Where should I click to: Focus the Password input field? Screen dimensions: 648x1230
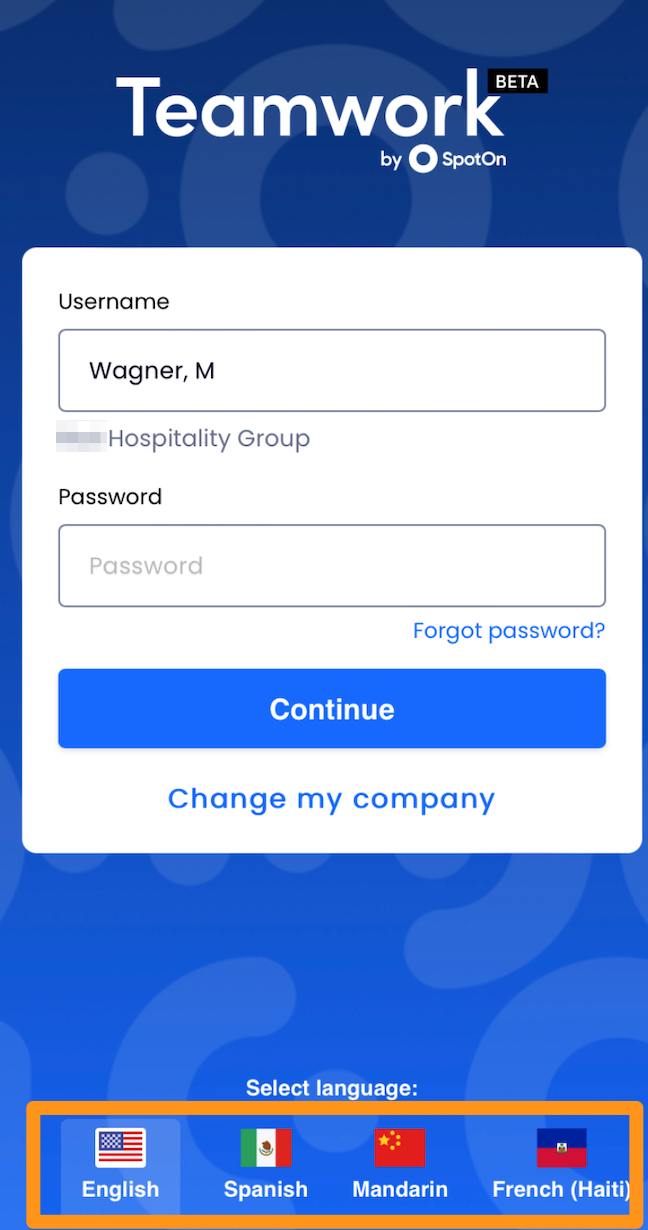[331, 566]
